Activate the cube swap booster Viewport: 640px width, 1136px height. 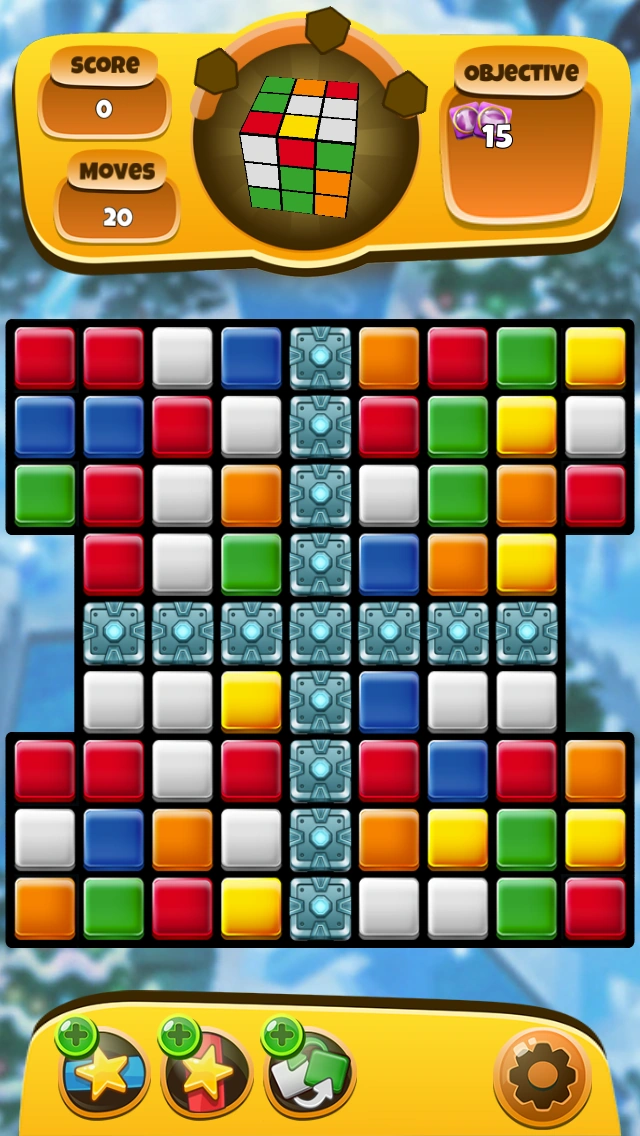pyautogui.click(x=309, y=1068)
